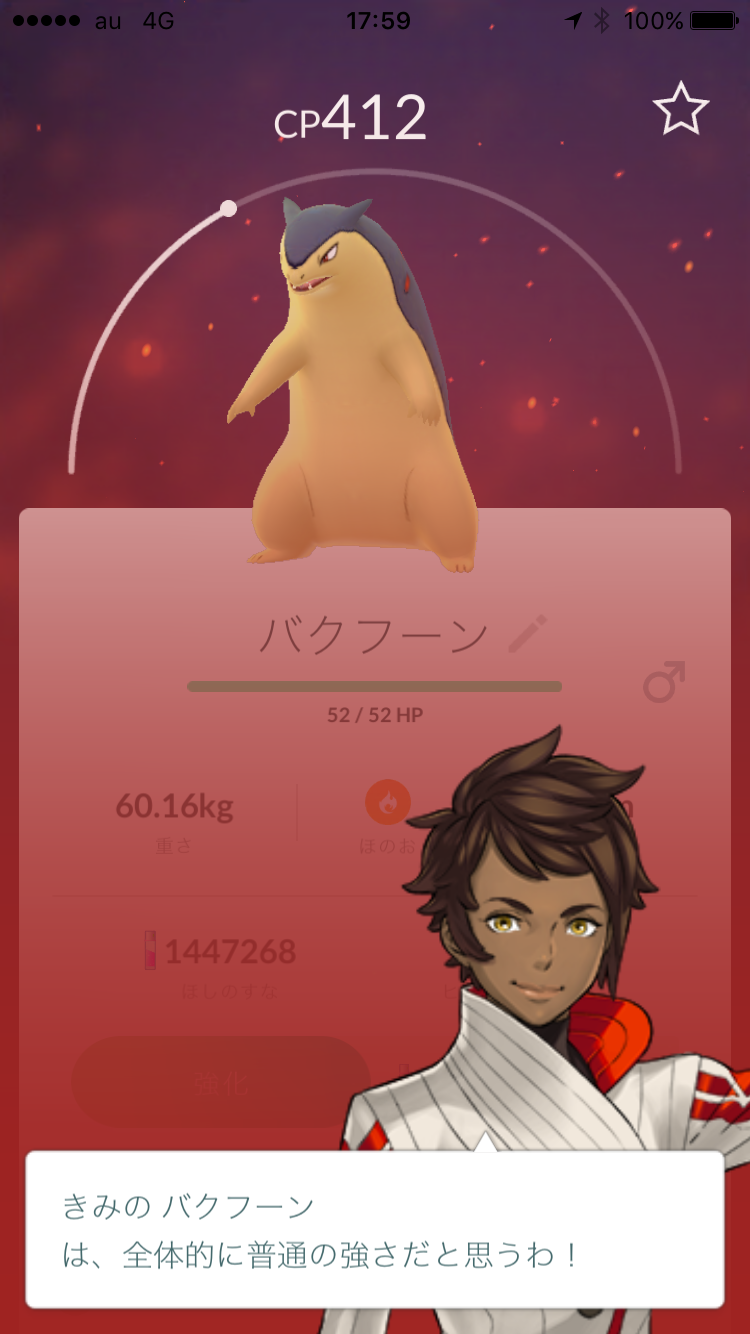
Task: Tap the appraisal speech bubble to continue
Action: pos(375,1229)
